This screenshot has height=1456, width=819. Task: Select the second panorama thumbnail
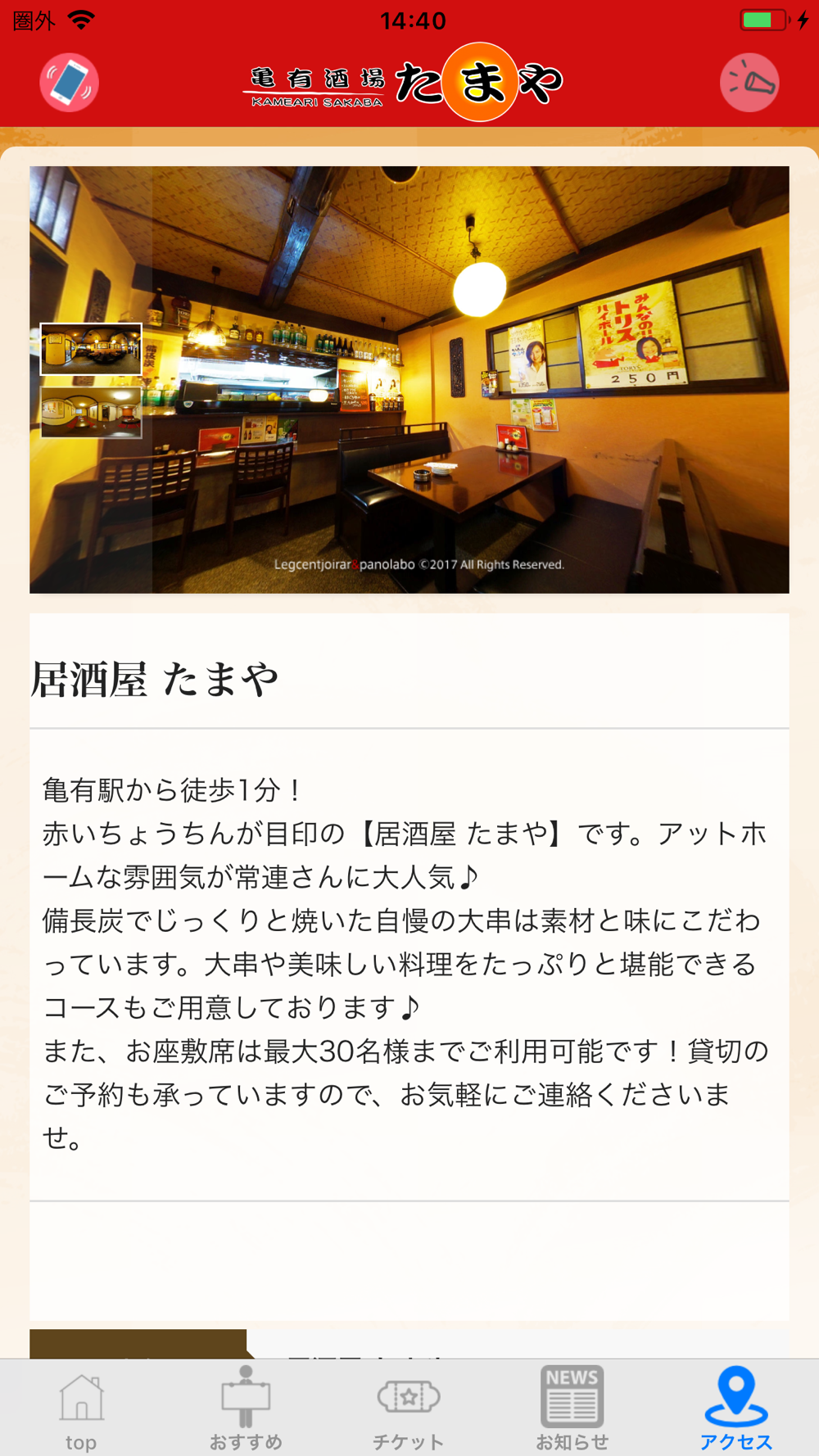91,412
